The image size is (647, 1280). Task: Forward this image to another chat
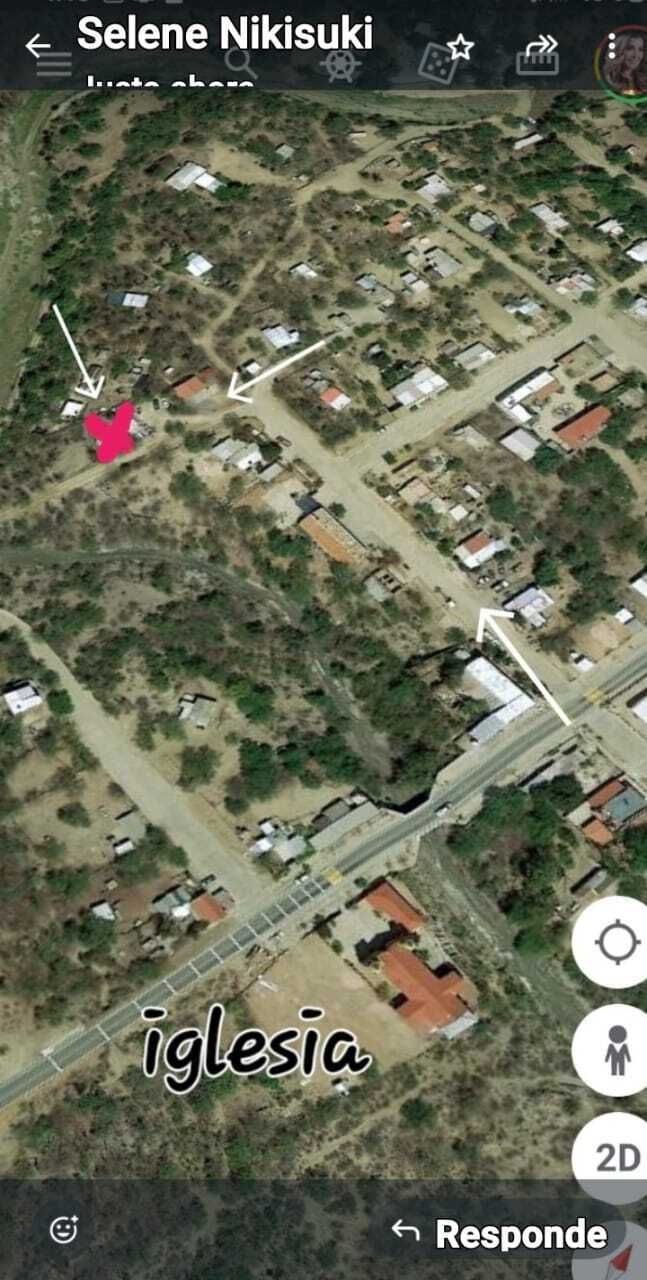(541, 45)
